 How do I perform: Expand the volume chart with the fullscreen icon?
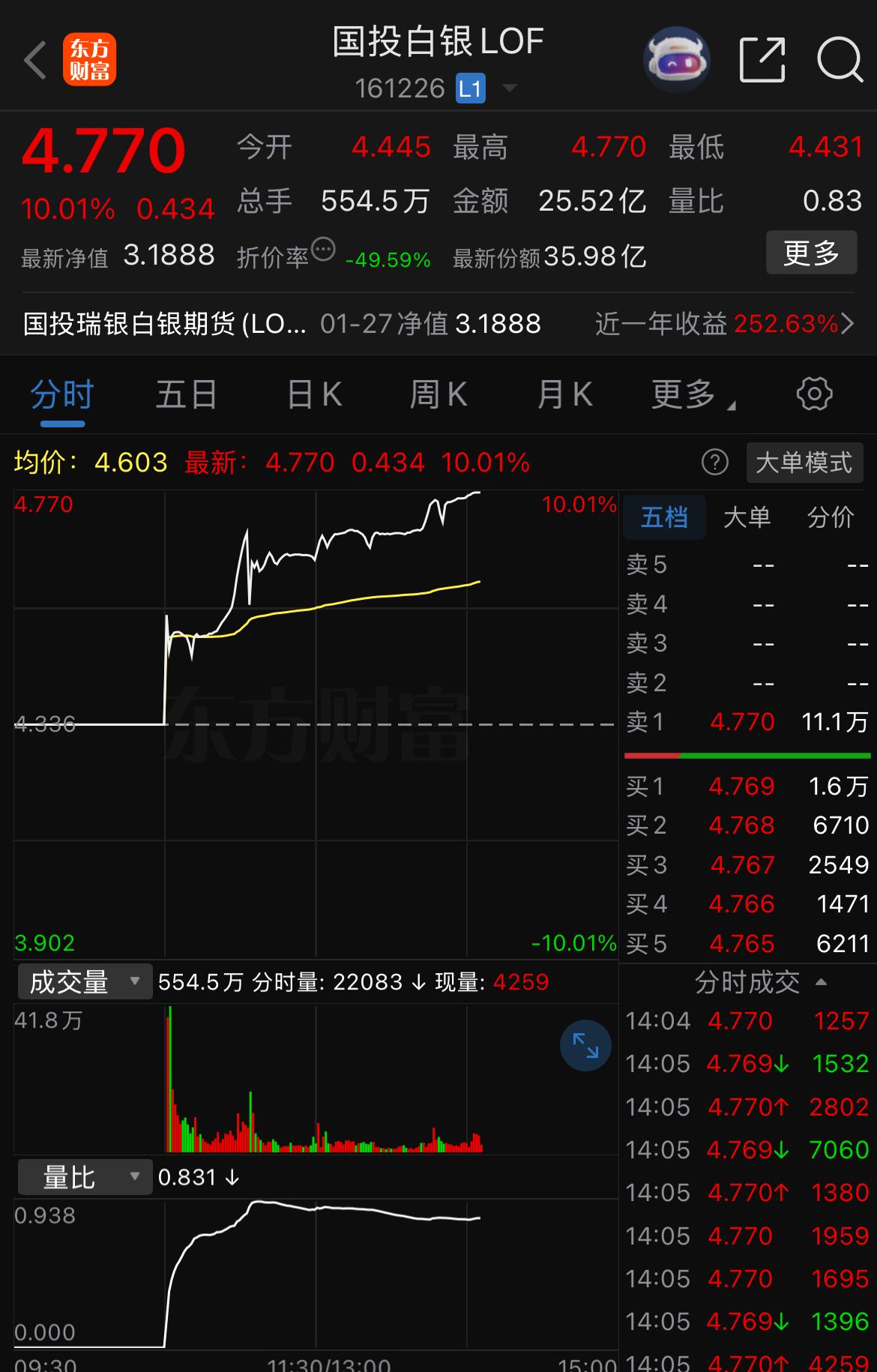tap(585, 1044)
